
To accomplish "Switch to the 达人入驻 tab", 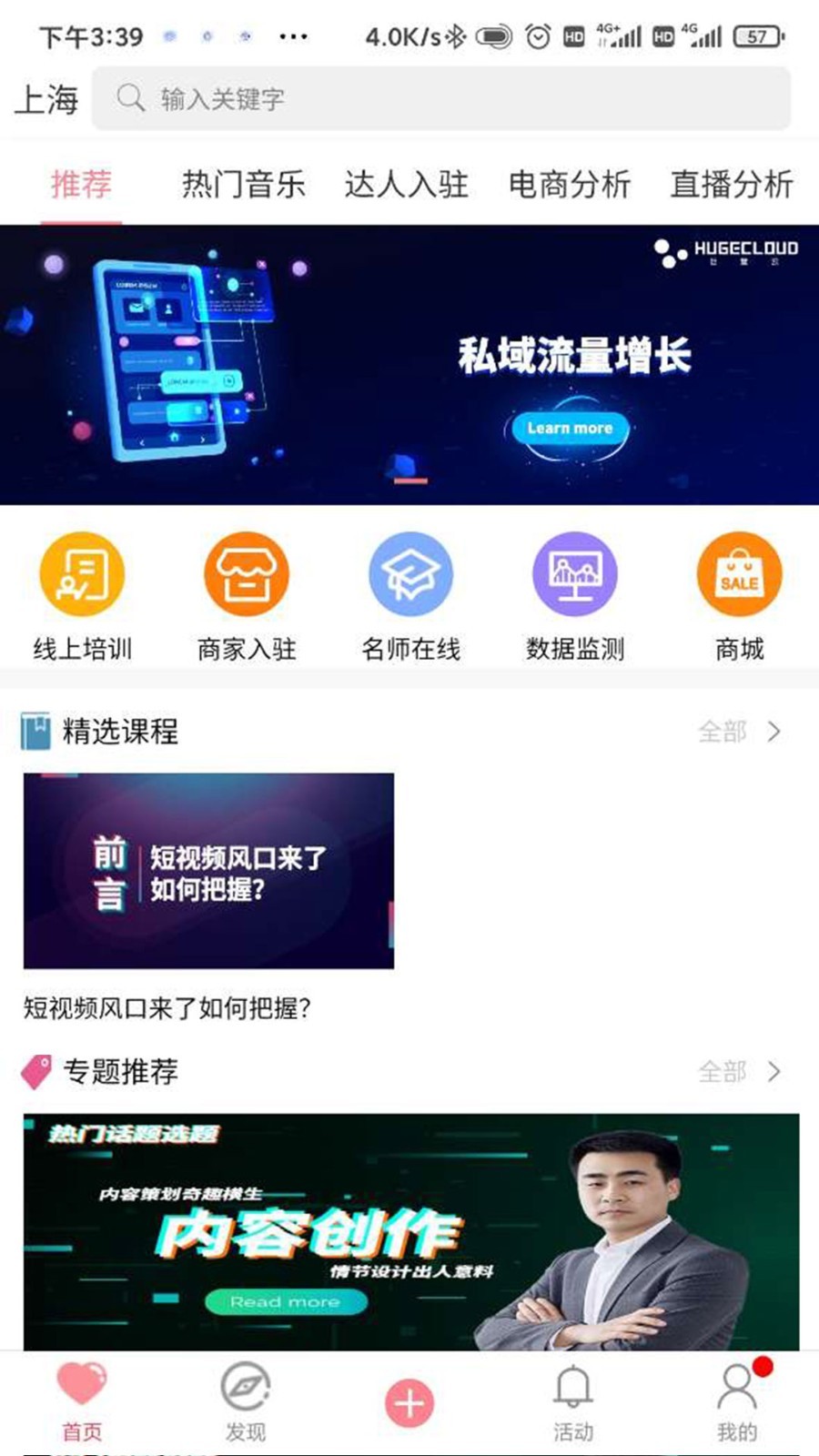I will (406, 185).
